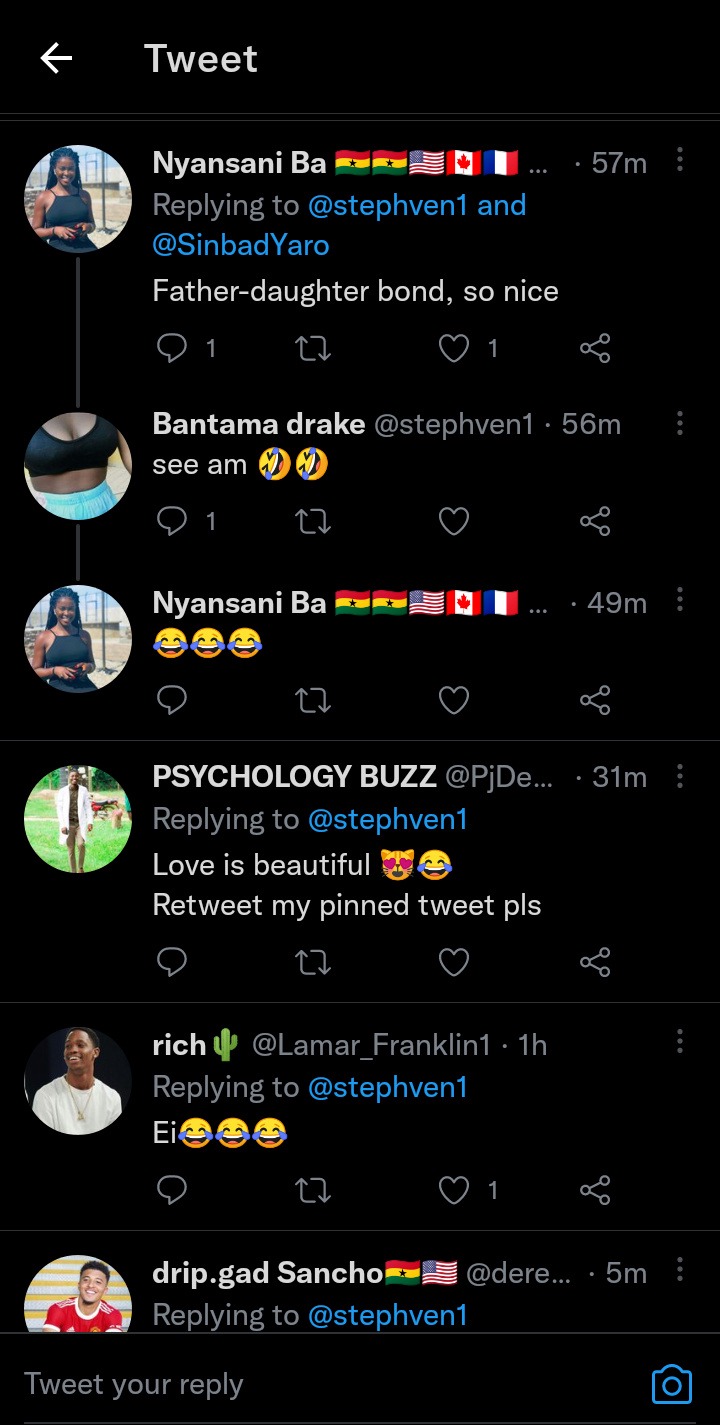This screenshot has height=1425, width=720.
Task: Open overflow menu on drip.gad Sancho's tweet
Action: [x=680, y=1271]
